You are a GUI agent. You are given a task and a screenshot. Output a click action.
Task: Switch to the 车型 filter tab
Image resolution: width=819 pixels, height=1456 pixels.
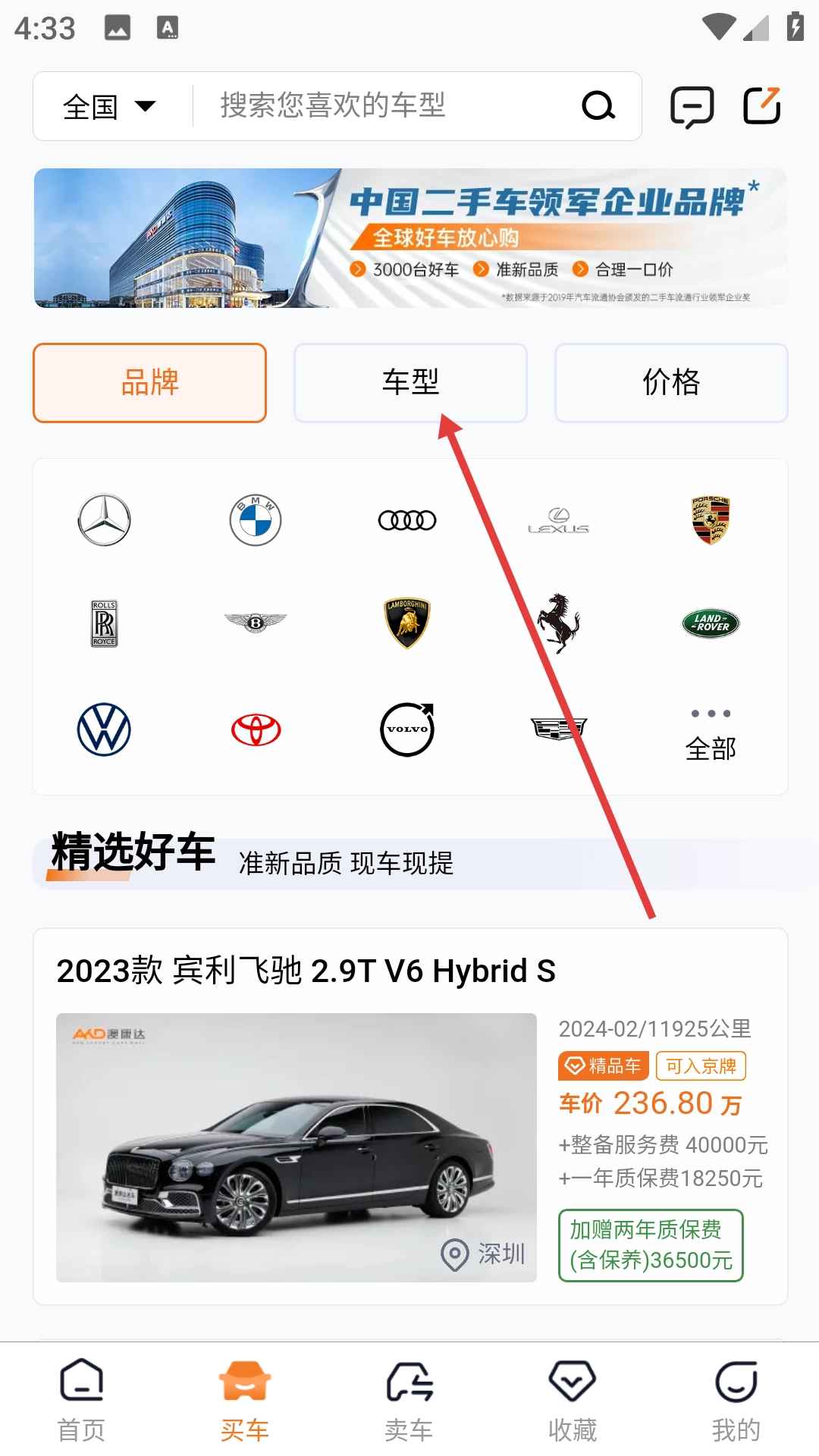(x=410, y=382)
